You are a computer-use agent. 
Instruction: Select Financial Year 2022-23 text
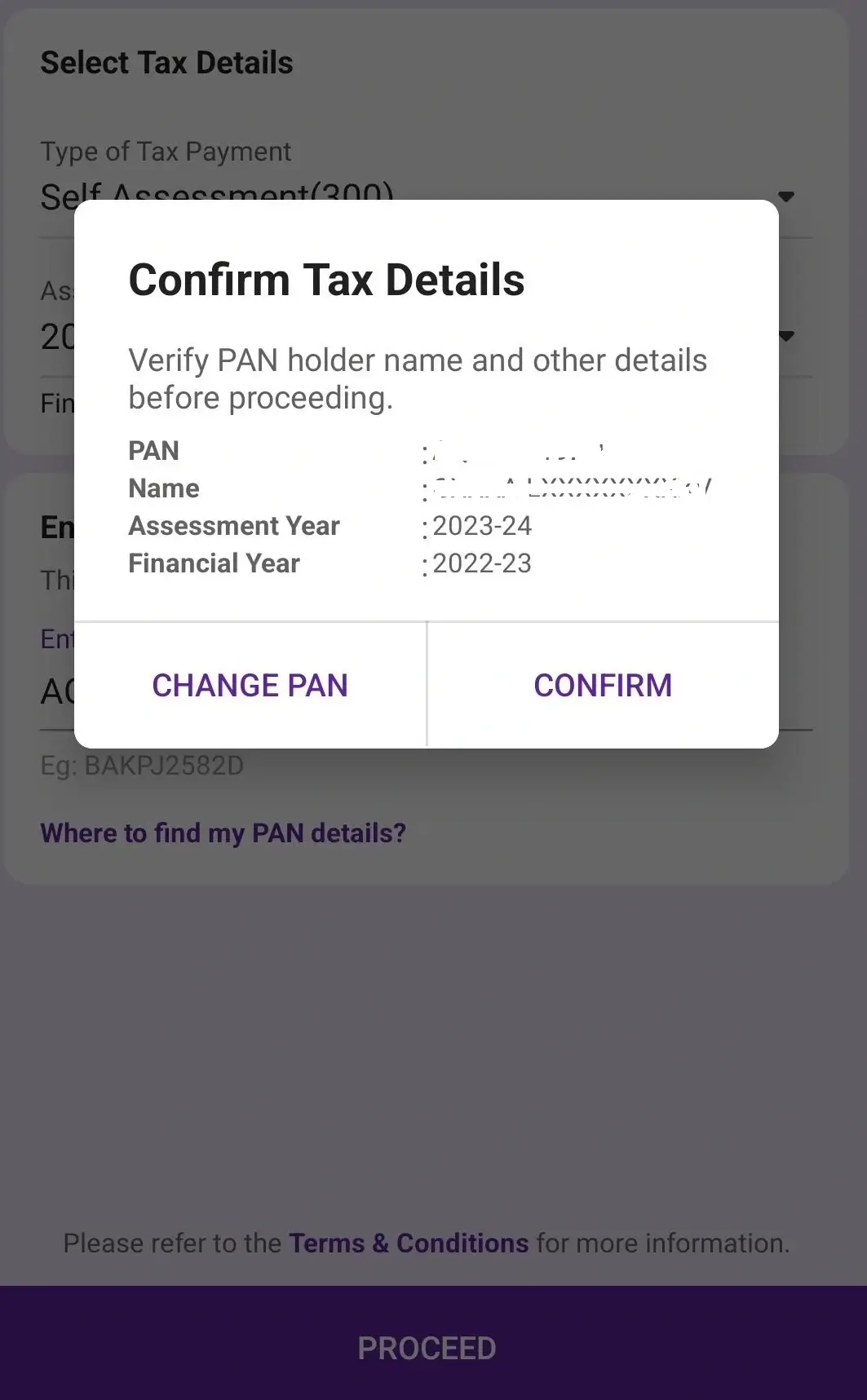tap(481, 563)
